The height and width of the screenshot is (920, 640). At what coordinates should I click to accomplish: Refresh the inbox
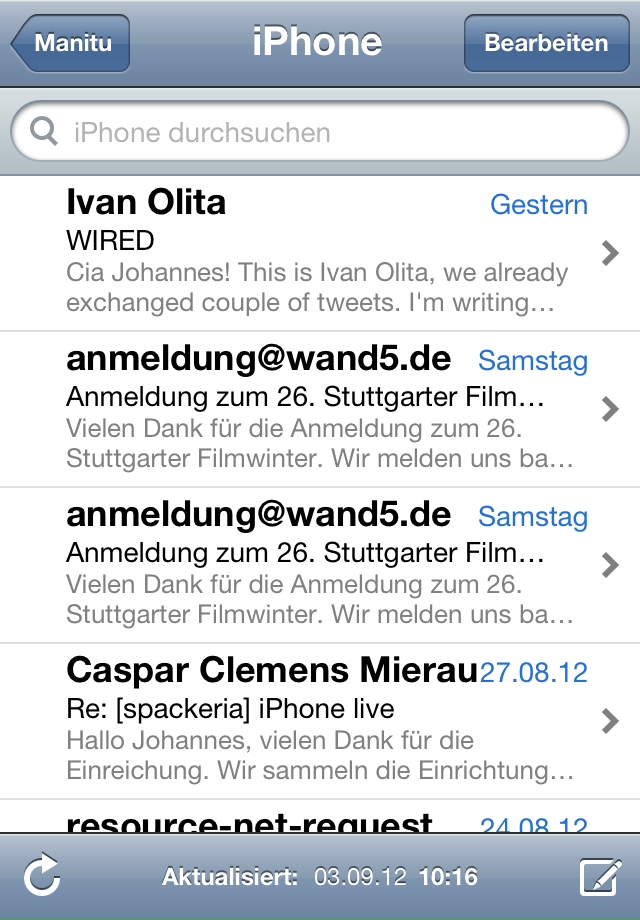tap(42, 878)
